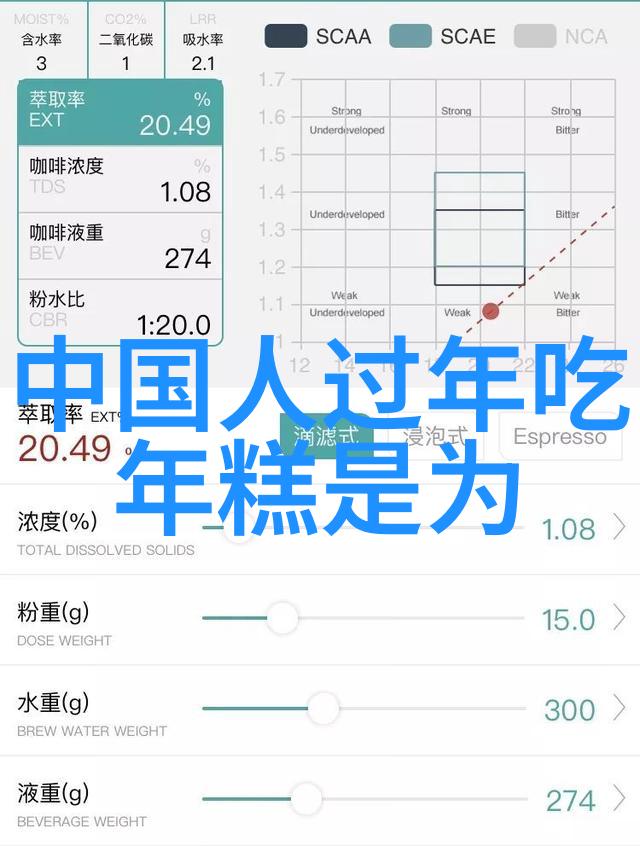The image size is (640, 846).
Task: Edit the CO2% 二氧化碳 value
Action: (x=126, y=63)
